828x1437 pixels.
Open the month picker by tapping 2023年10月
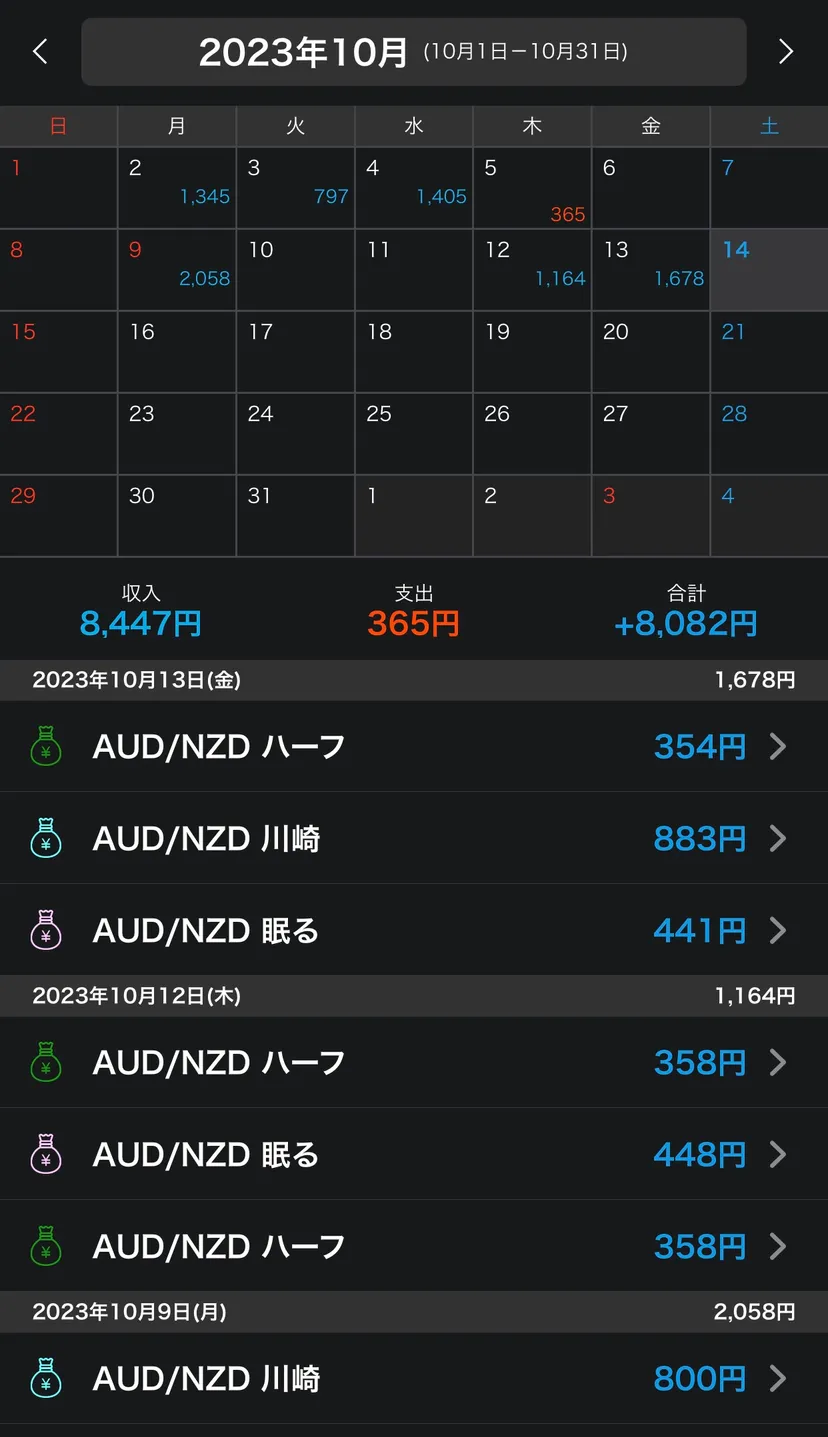[414, 51]
